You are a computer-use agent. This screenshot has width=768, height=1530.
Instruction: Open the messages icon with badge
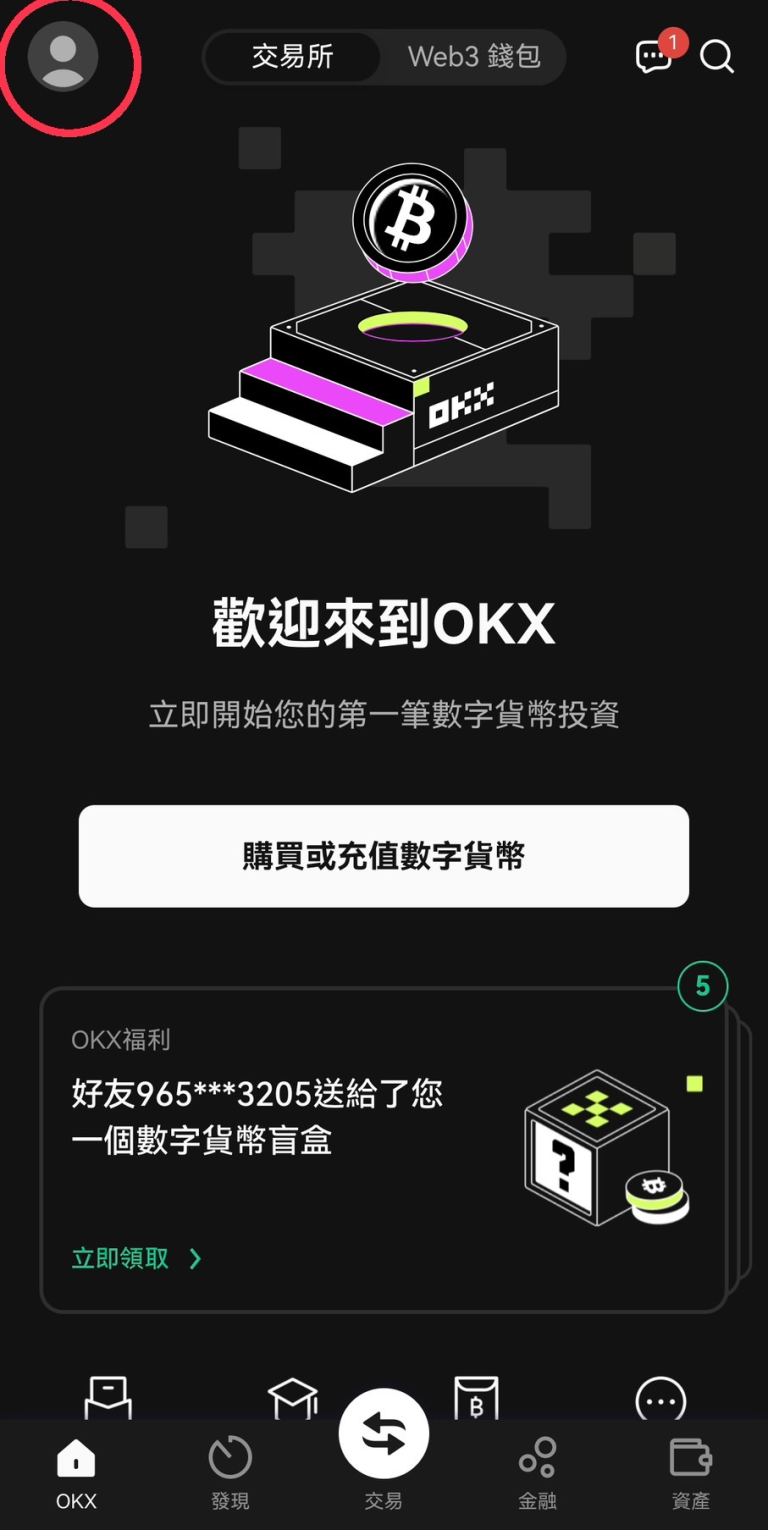coord(656,56)
